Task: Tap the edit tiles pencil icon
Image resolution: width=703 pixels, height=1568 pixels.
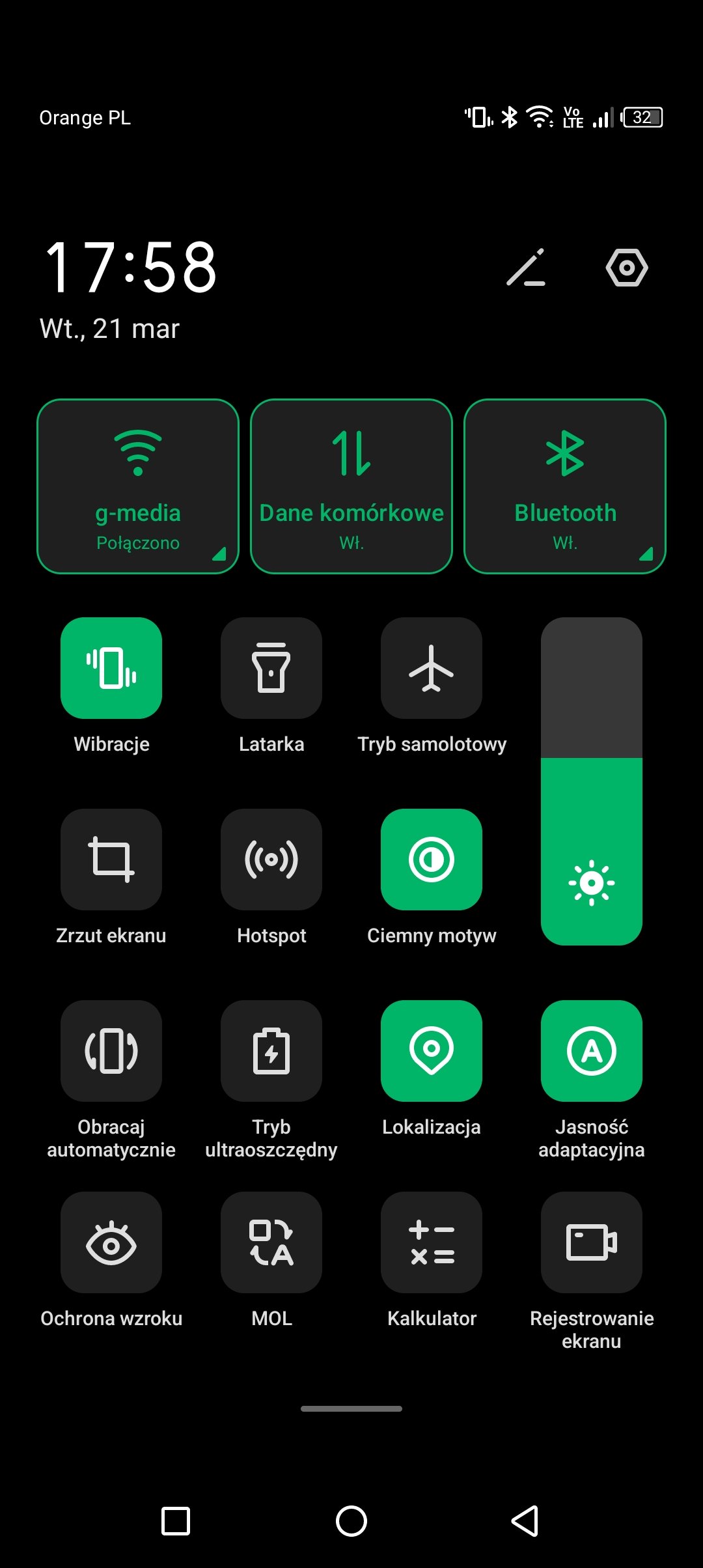Action: 526,267
